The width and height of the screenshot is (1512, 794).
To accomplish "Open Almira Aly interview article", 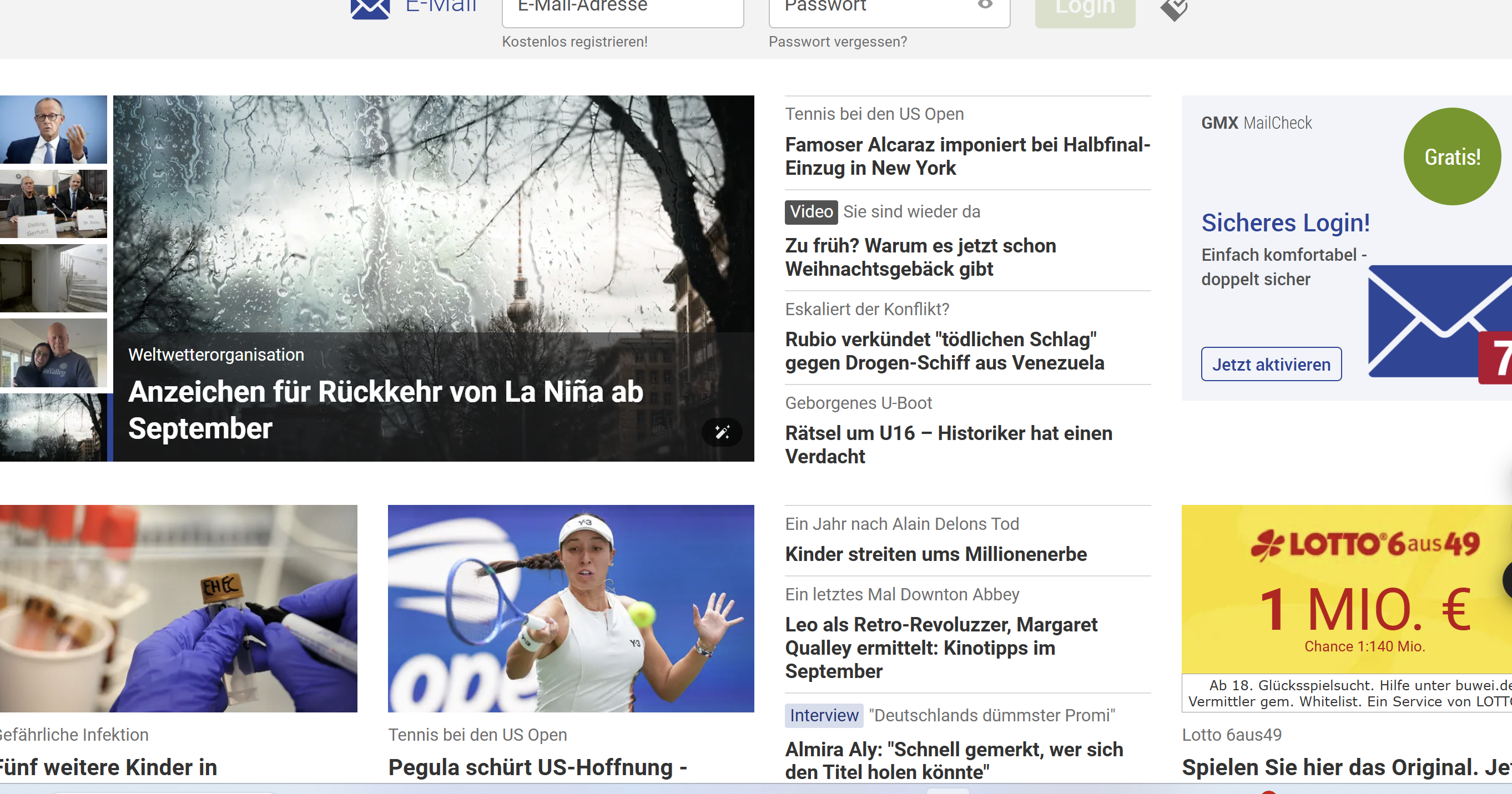I will coord(953,760).
